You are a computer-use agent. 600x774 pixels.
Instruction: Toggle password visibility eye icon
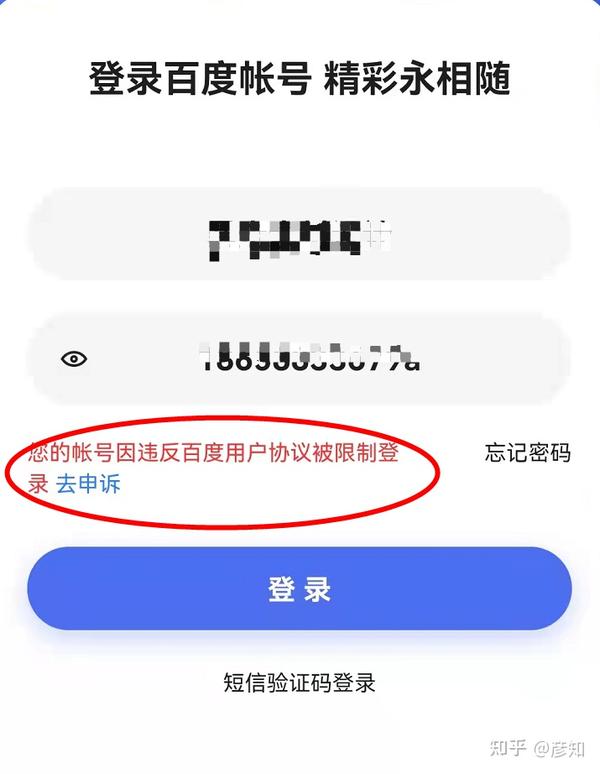coord(75,360)
